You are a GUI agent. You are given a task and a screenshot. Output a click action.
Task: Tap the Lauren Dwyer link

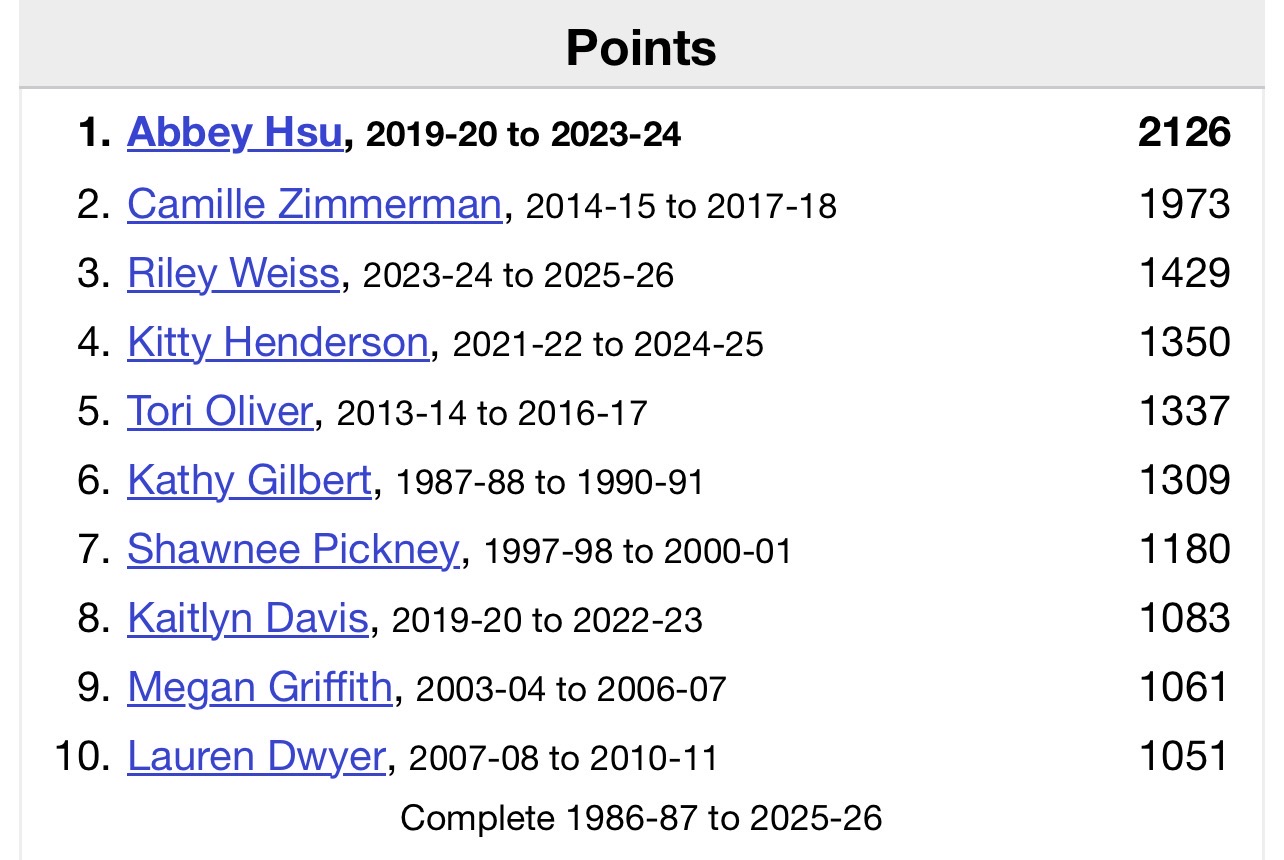click(x=256, y=756)
